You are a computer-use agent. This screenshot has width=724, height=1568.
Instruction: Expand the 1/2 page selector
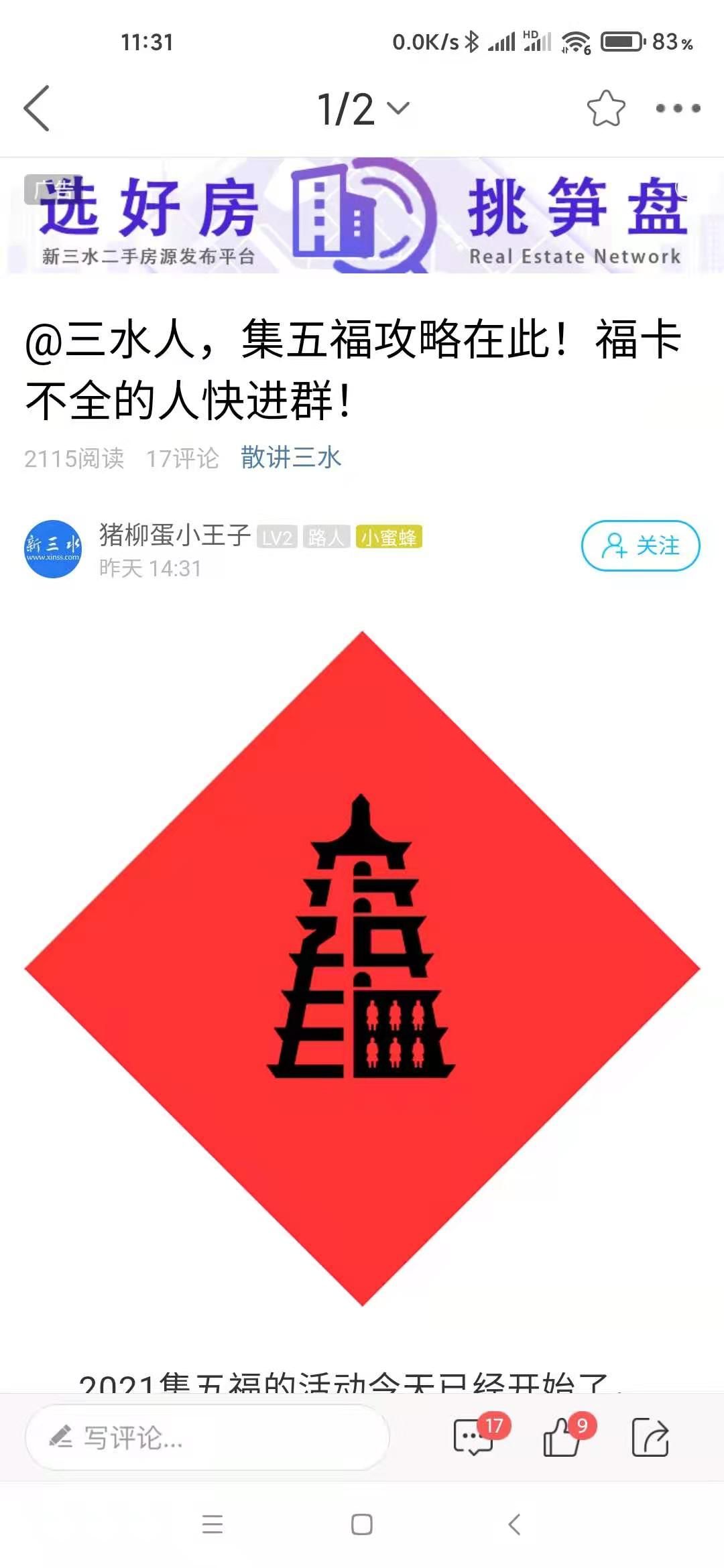tap(363, 109)
